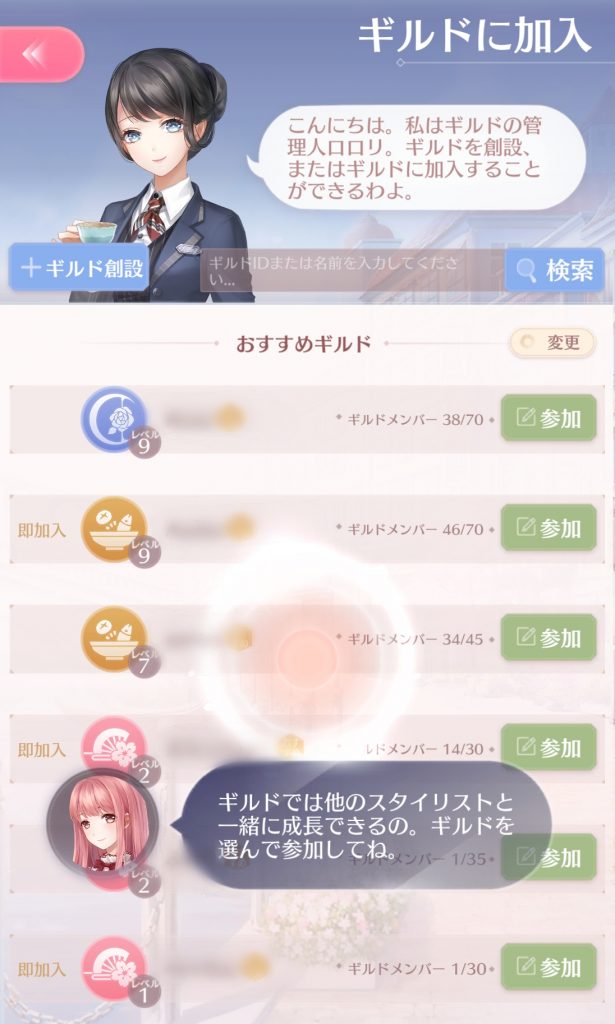Join the guild with 38/70 members
This screenshot has width=615, height=1024.
pyautogui.click(x=548, y=418)
